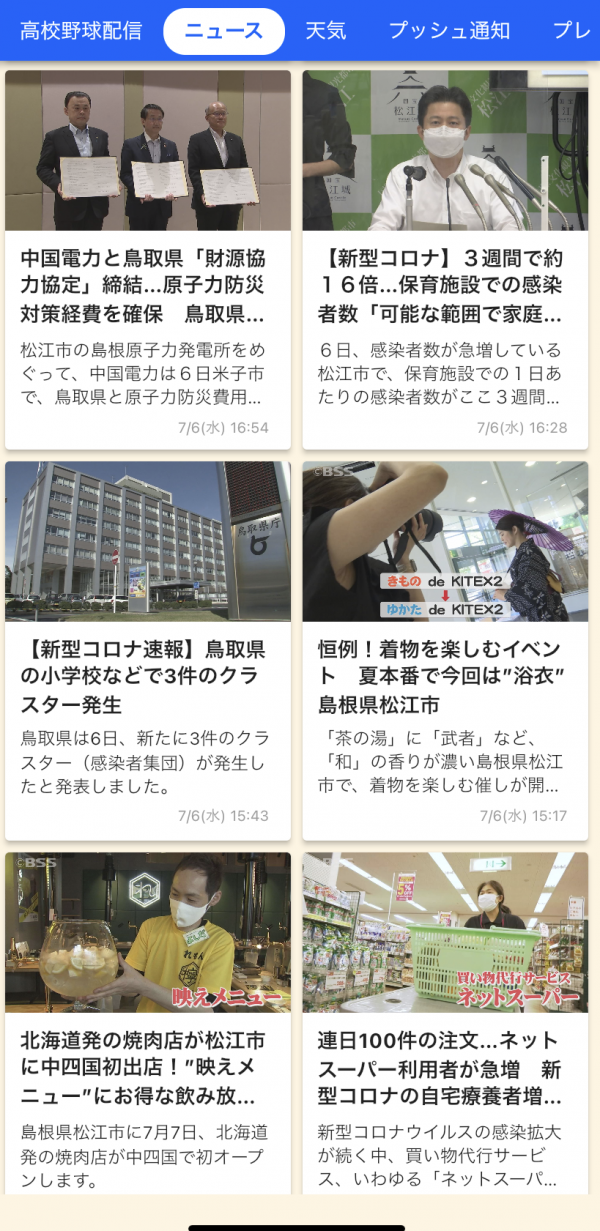The image size is (600, 1231).
Task: Open the 北海道発の焼肉店 news story
Action: click(x=148, y=1040)
